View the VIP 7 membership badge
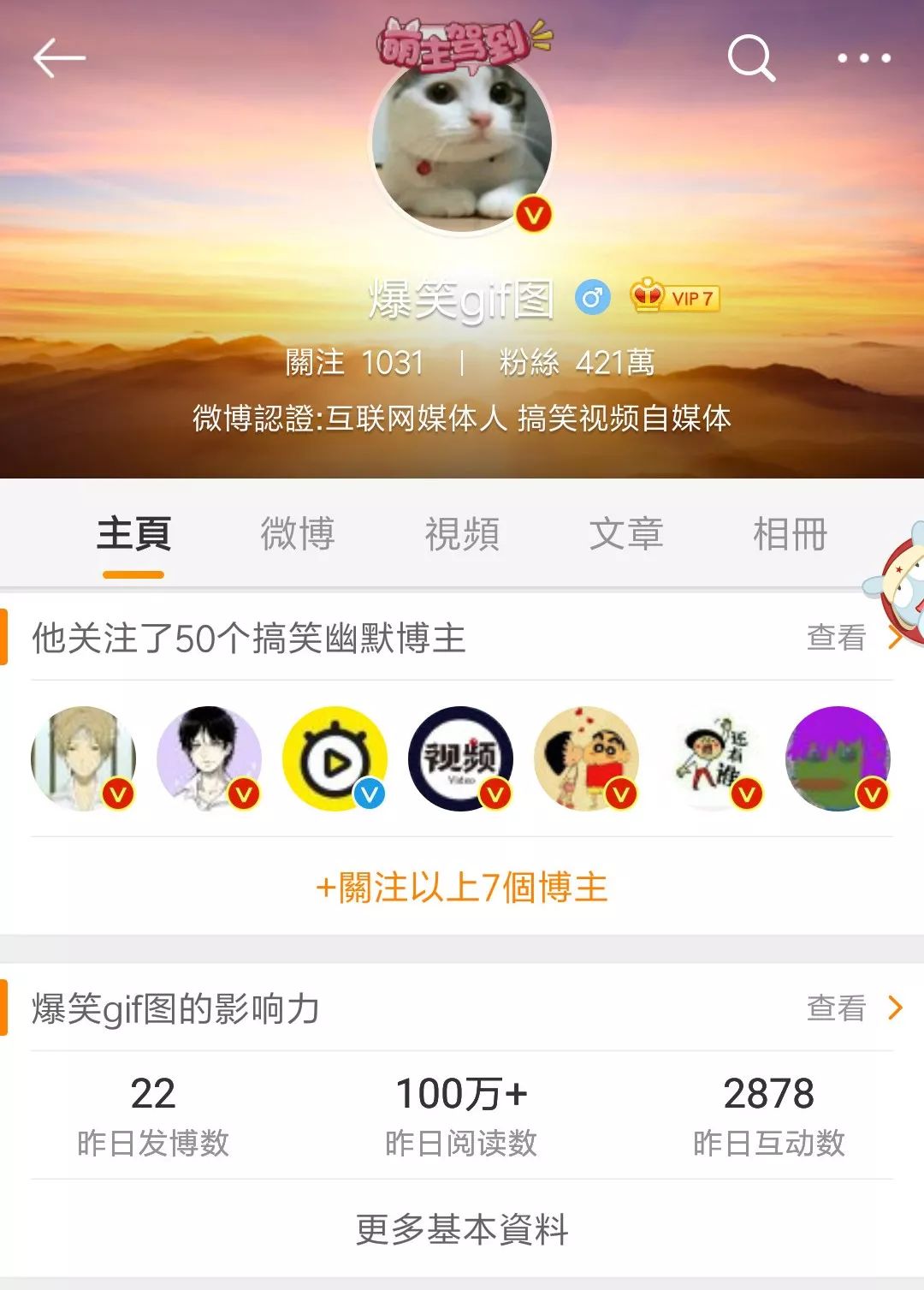This screenshot has width=924, height=1290. (x=675, y=298)
